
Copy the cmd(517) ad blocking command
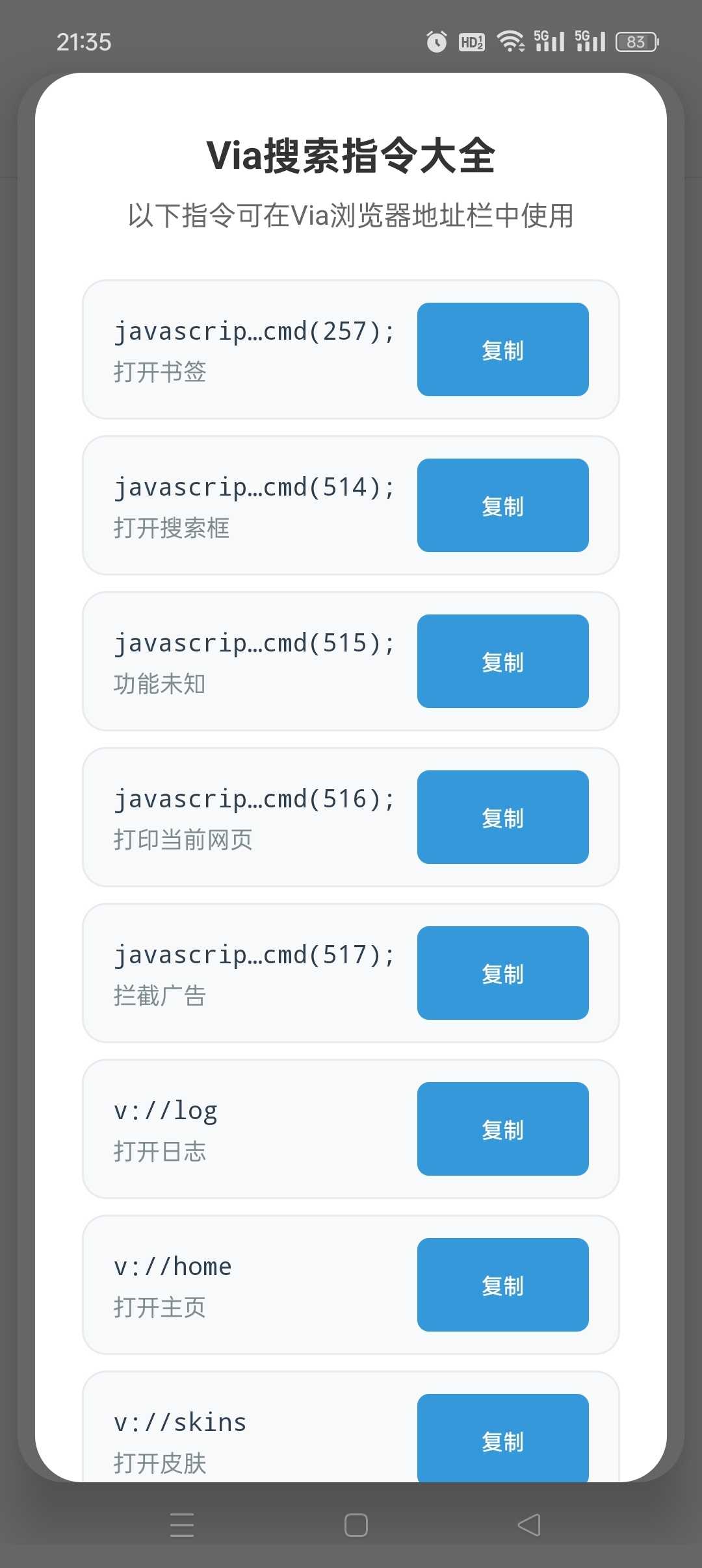coord(502,973)
